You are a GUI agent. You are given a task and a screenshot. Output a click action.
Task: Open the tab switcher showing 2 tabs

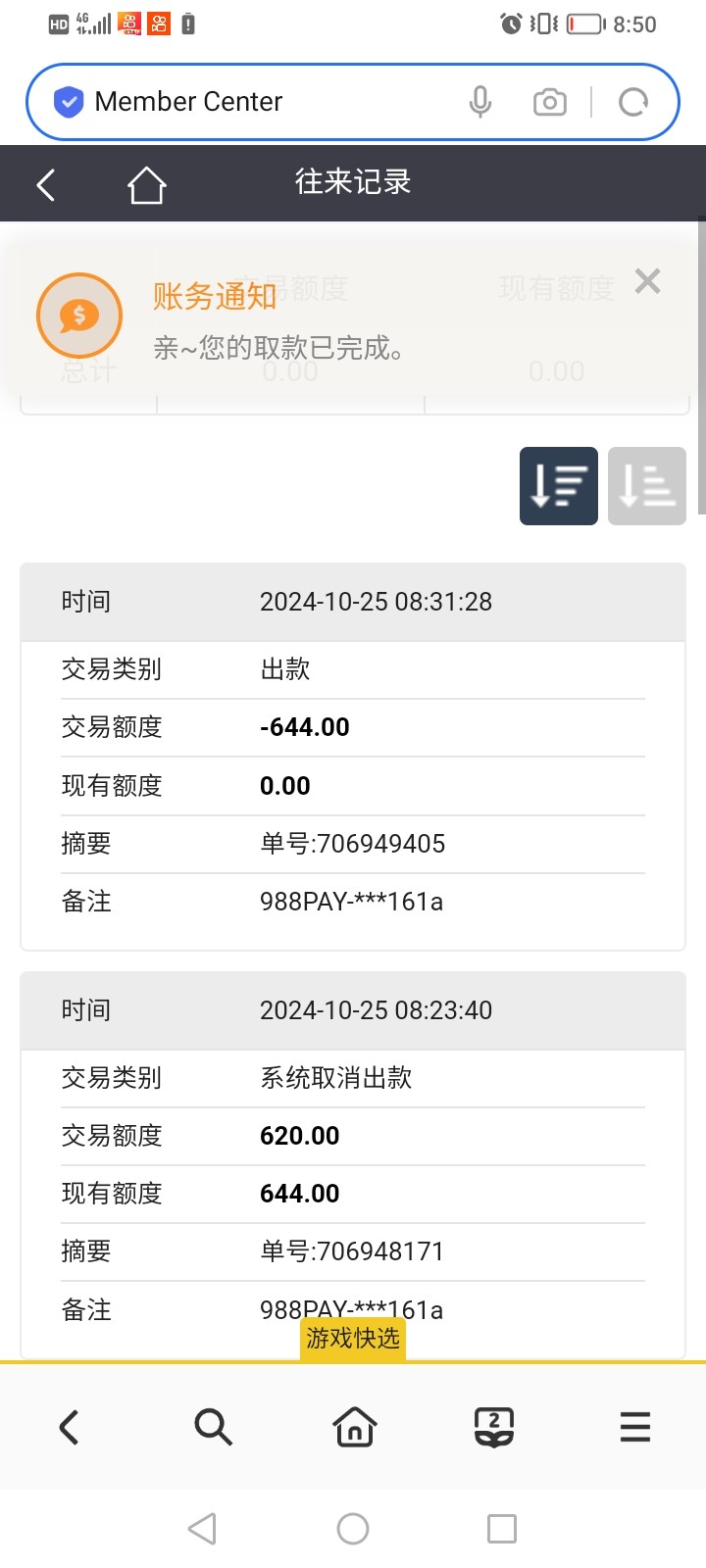coord(494,1427)
